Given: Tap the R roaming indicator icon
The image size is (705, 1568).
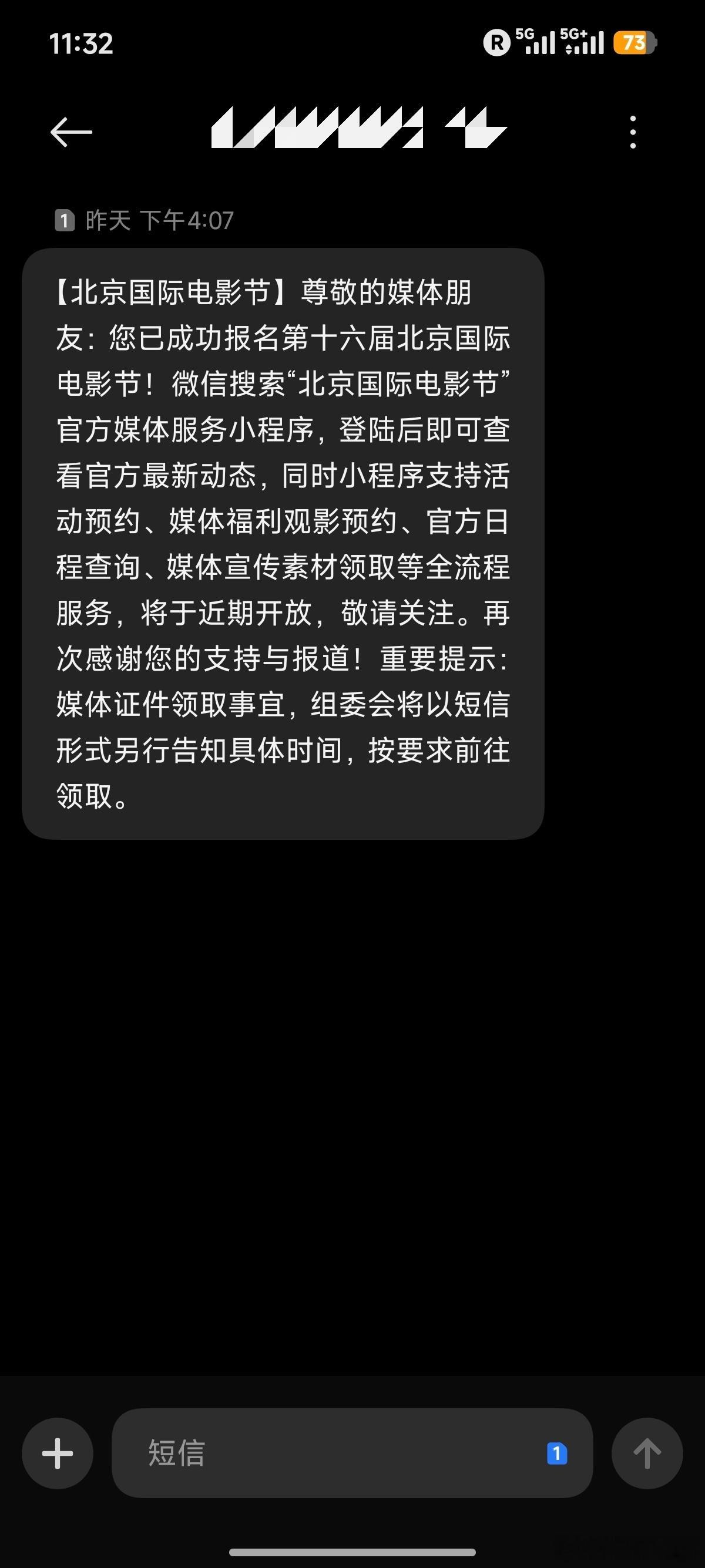Looking at the screenshot, I should click(x=496, y=43).
